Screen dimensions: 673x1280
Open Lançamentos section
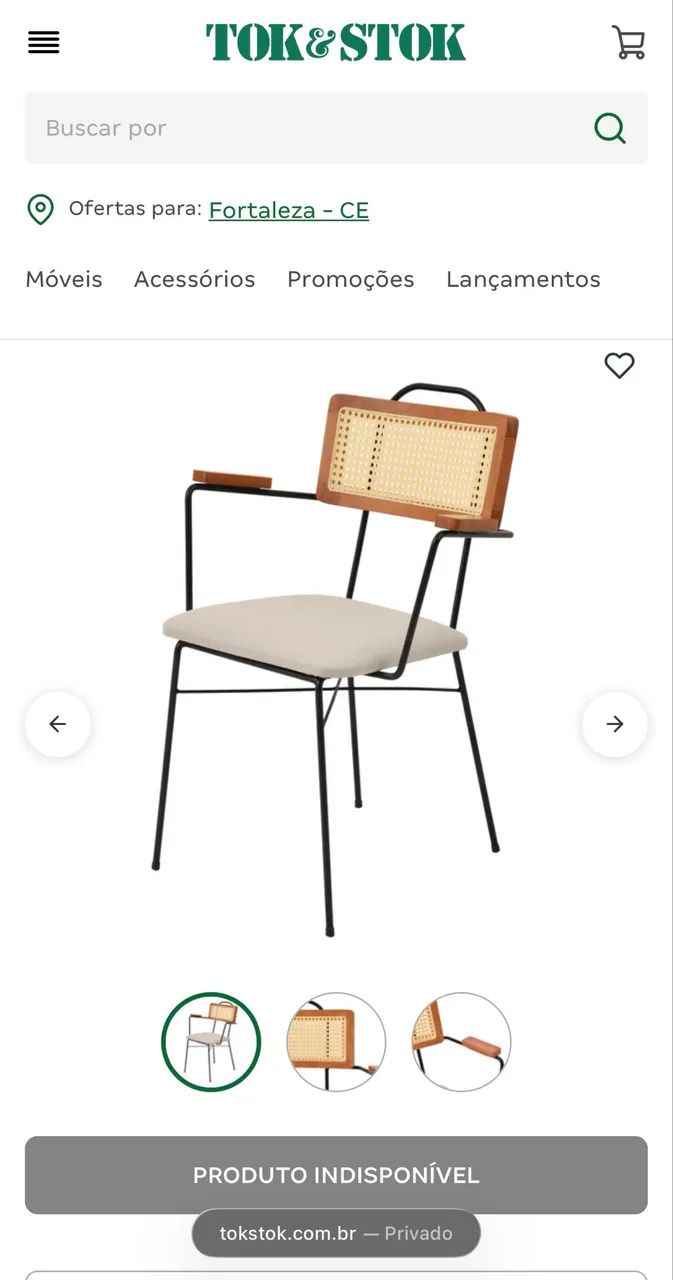click(523, 279)
